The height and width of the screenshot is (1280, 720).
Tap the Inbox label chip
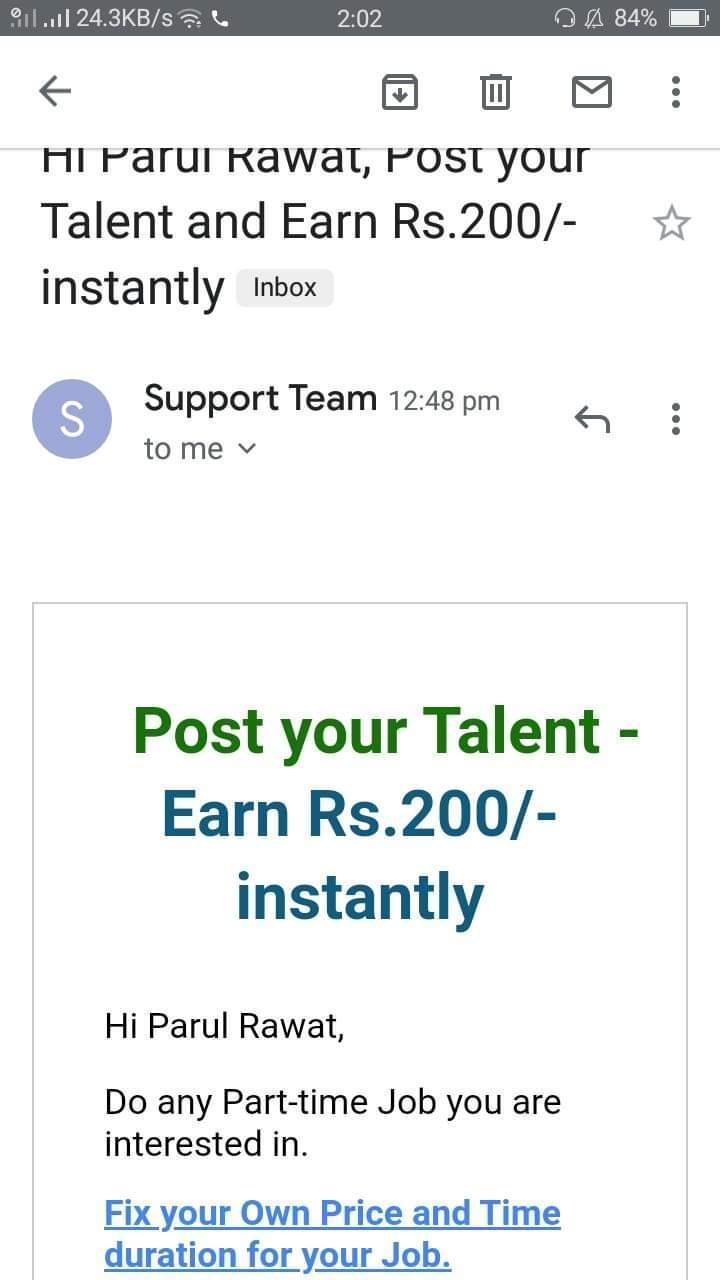285,288
